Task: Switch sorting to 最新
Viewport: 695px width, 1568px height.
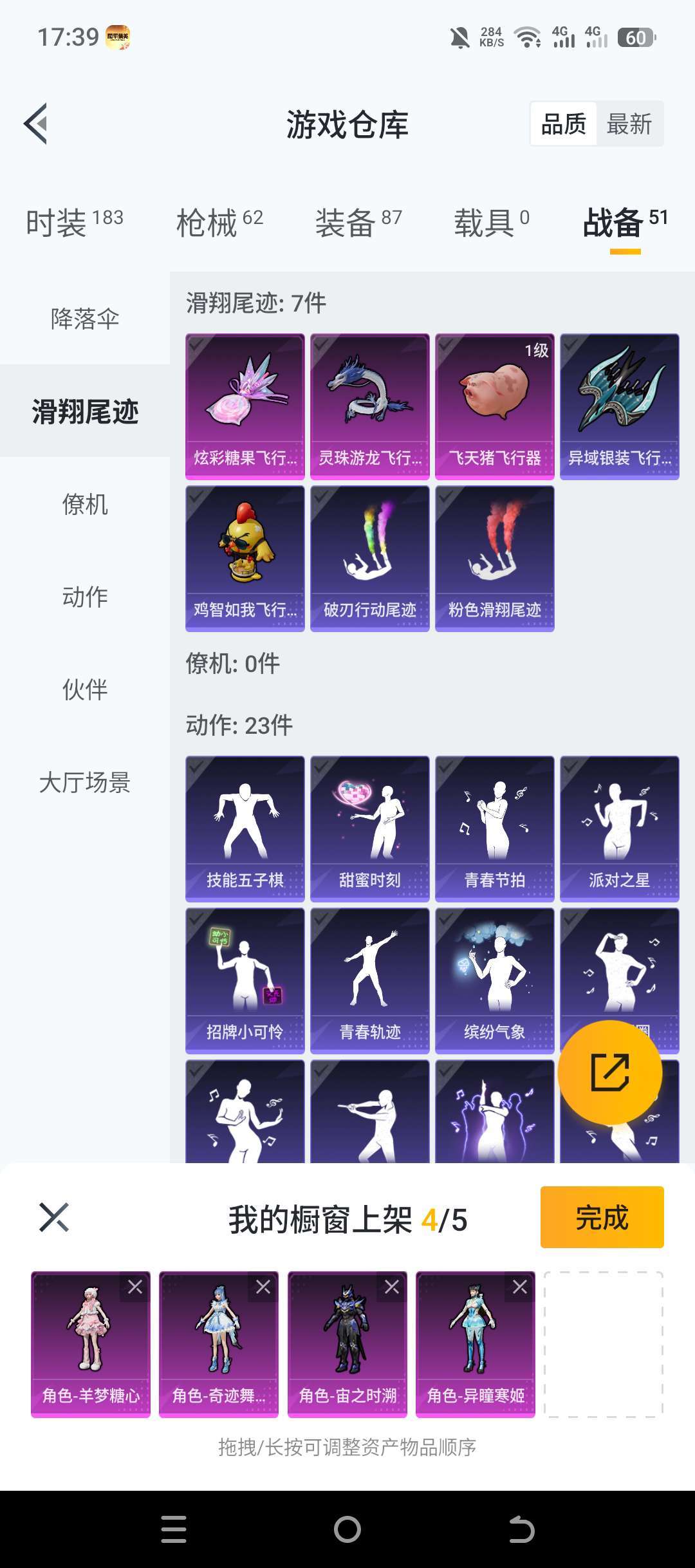Action: tap(629, 124)
